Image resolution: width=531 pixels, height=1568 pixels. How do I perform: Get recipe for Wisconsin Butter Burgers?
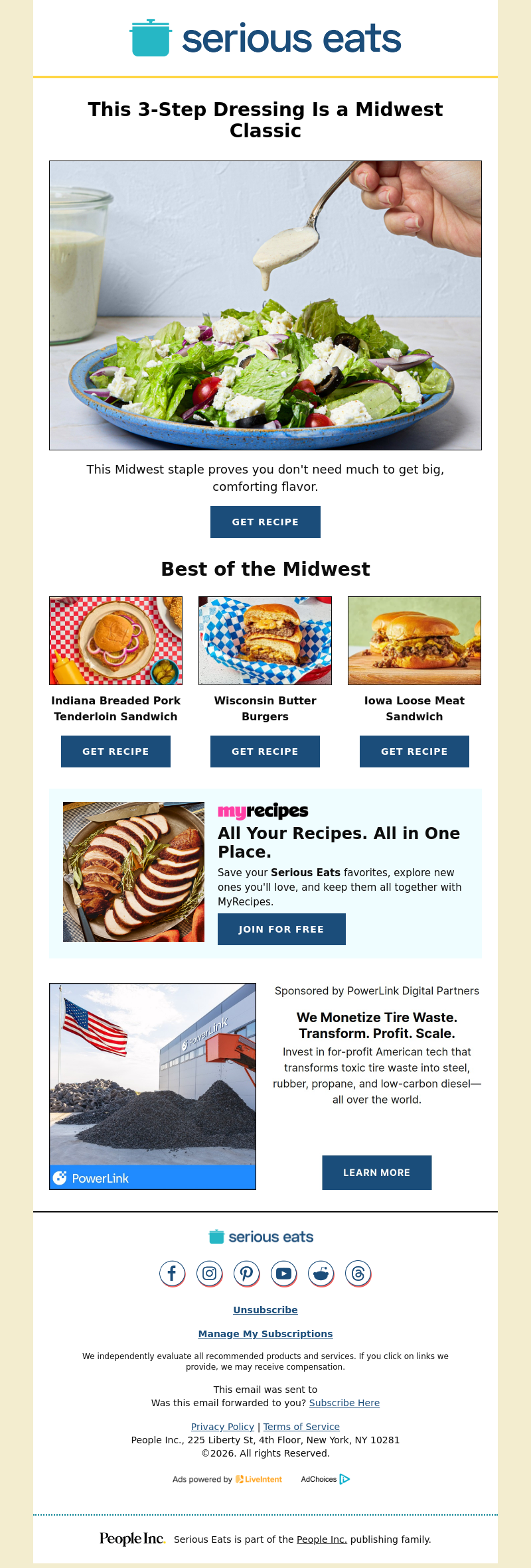point(265,751)
